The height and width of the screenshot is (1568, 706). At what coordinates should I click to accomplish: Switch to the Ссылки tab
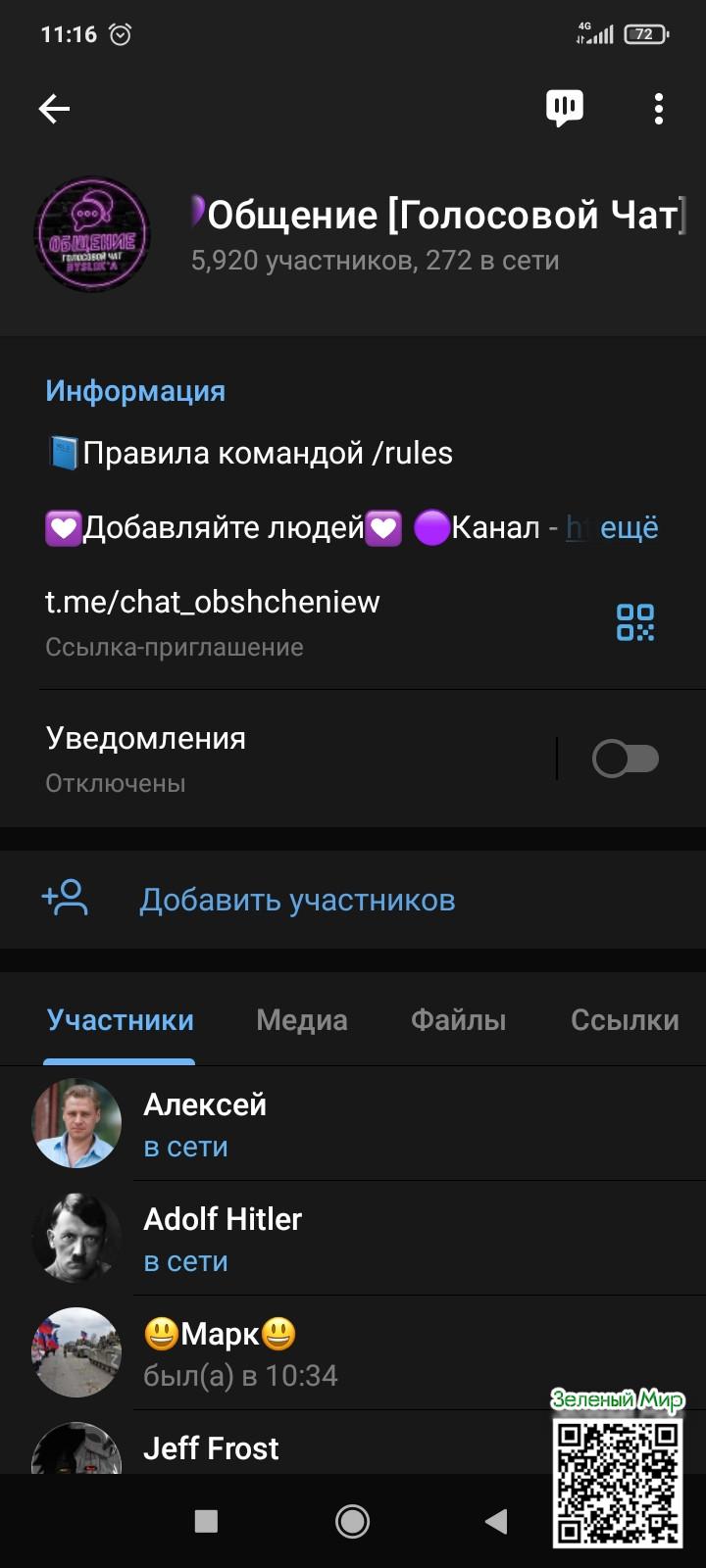(x=625, y=1020)
